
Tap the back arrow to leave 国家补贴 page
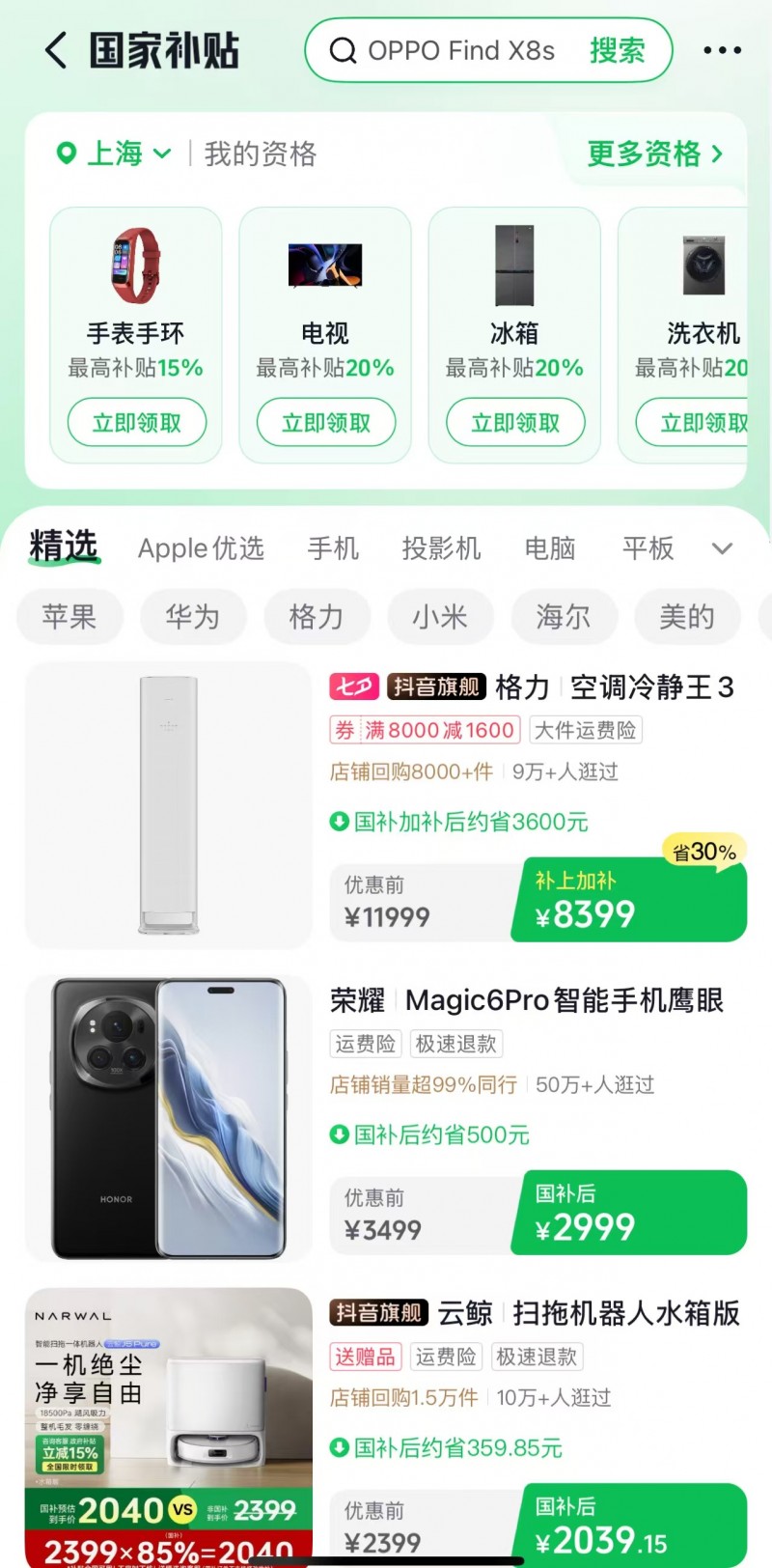pyautogui.click(x=55, y=50)
